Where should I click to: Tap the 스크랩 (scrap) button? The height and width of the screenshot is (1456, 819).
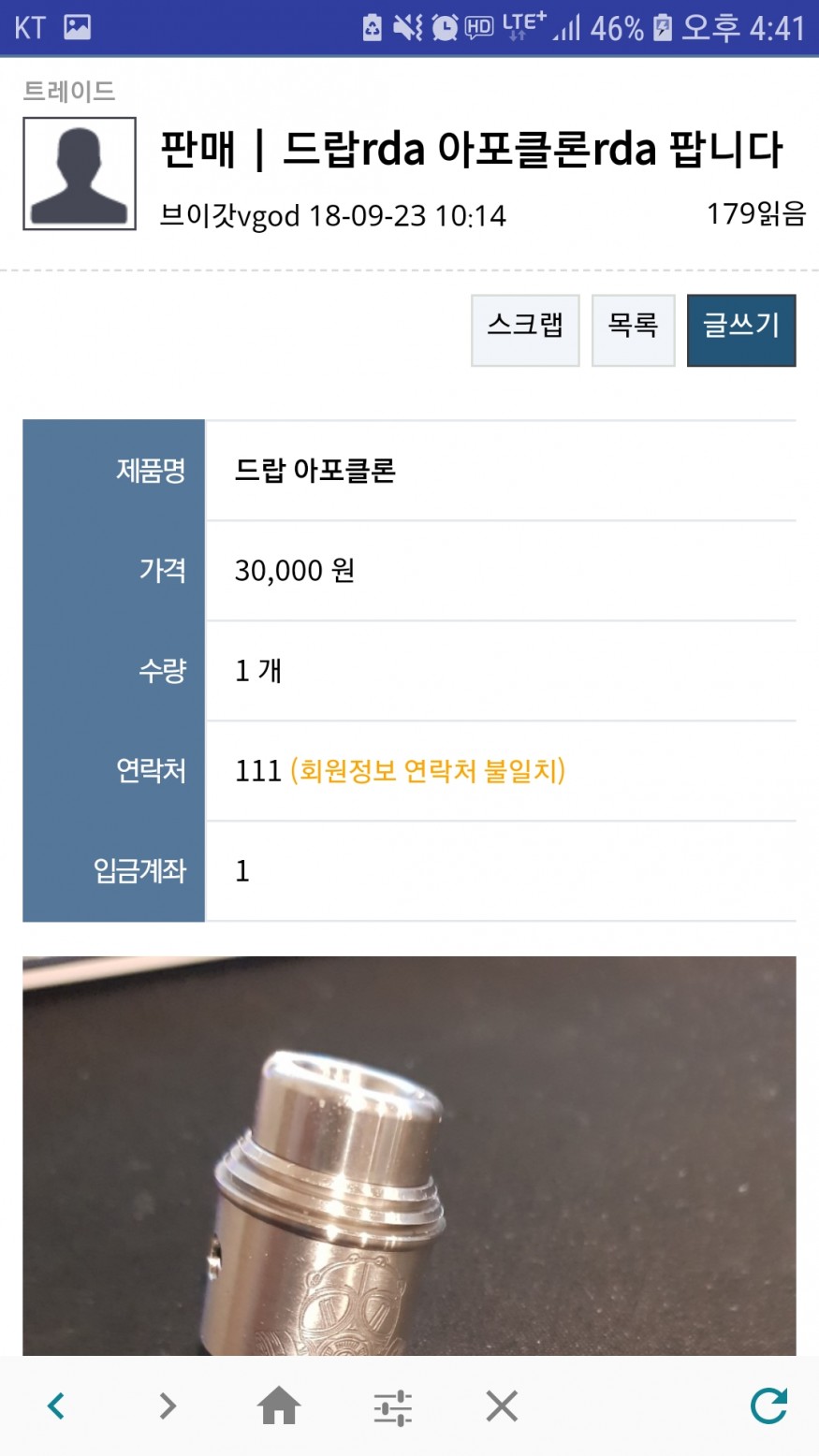coord(525,329)
